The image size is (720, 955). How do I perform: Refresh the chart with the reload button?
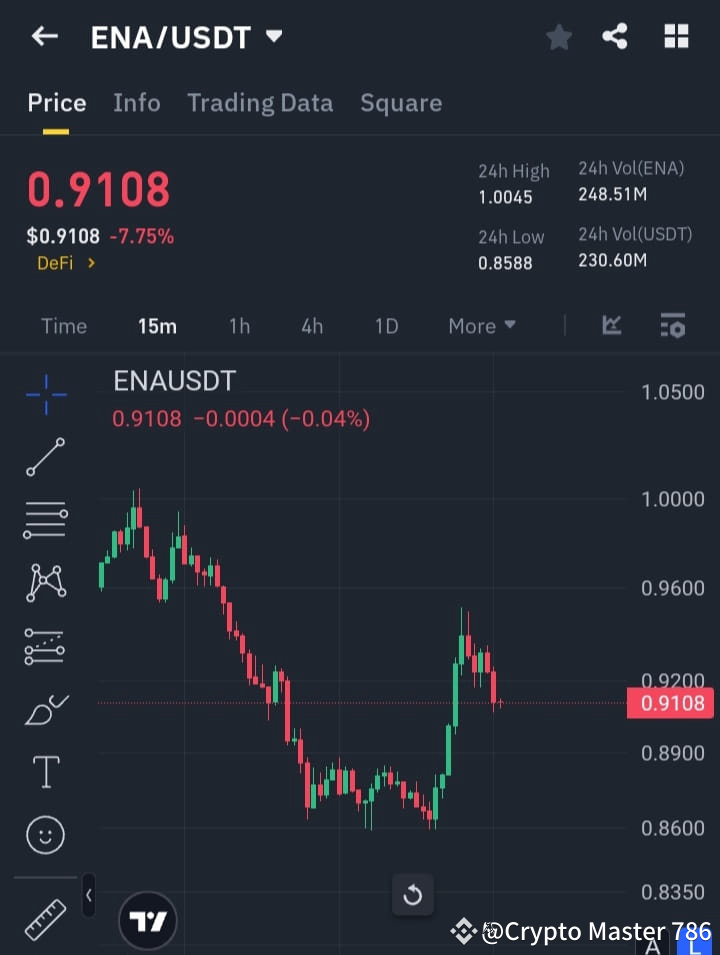point(413,895)
